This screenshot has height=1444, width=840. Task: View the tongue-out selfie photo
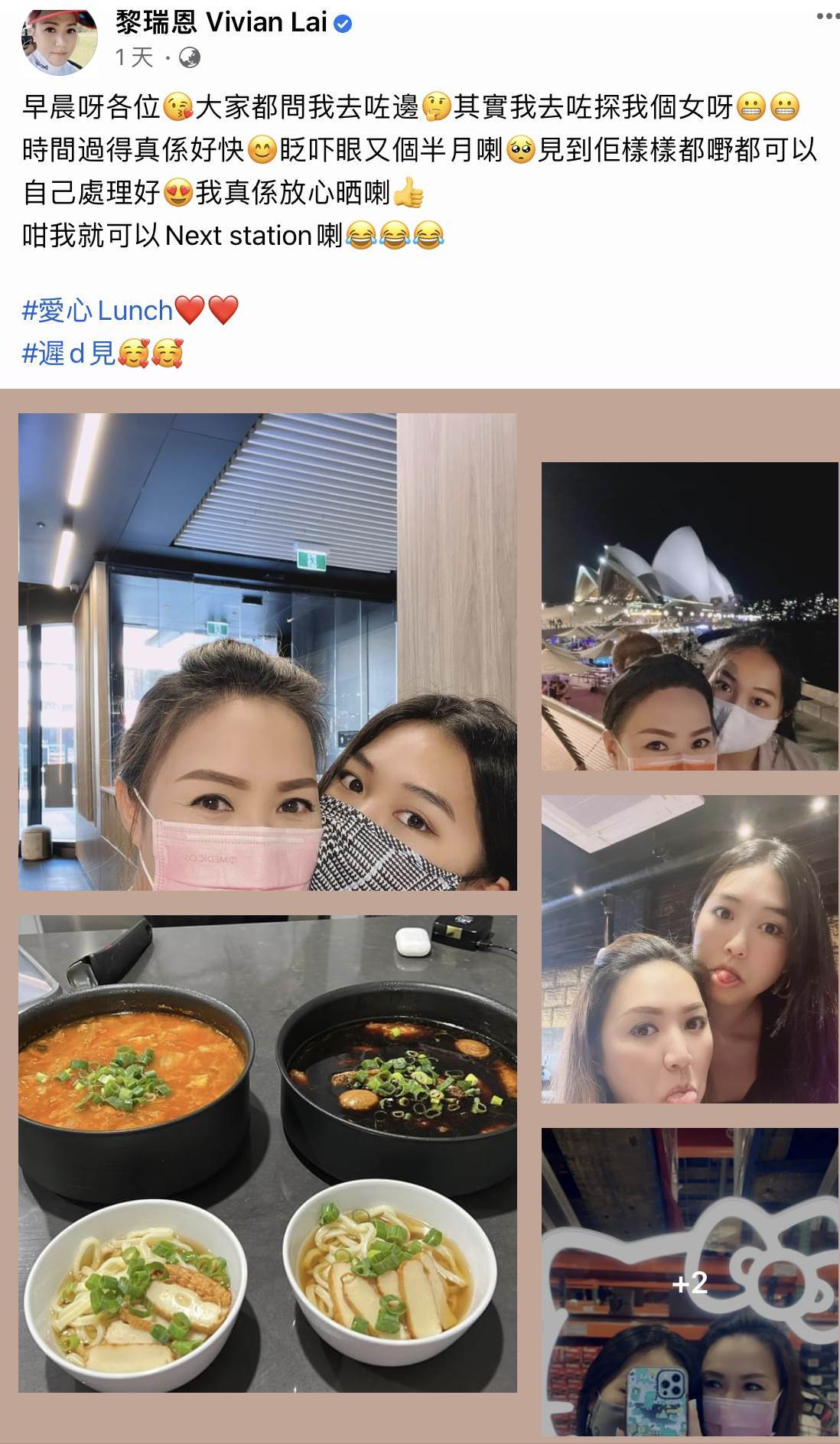pos(689,949)
